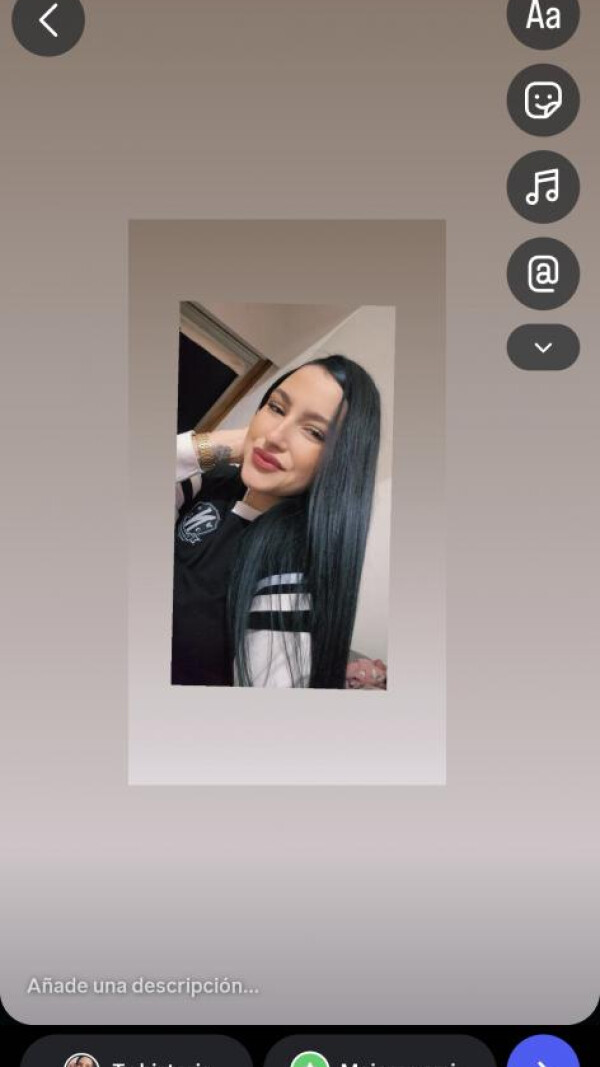This screenshot has height=1067, width=600.
Task: Open the sticker picker
Action: click(543, 100)
